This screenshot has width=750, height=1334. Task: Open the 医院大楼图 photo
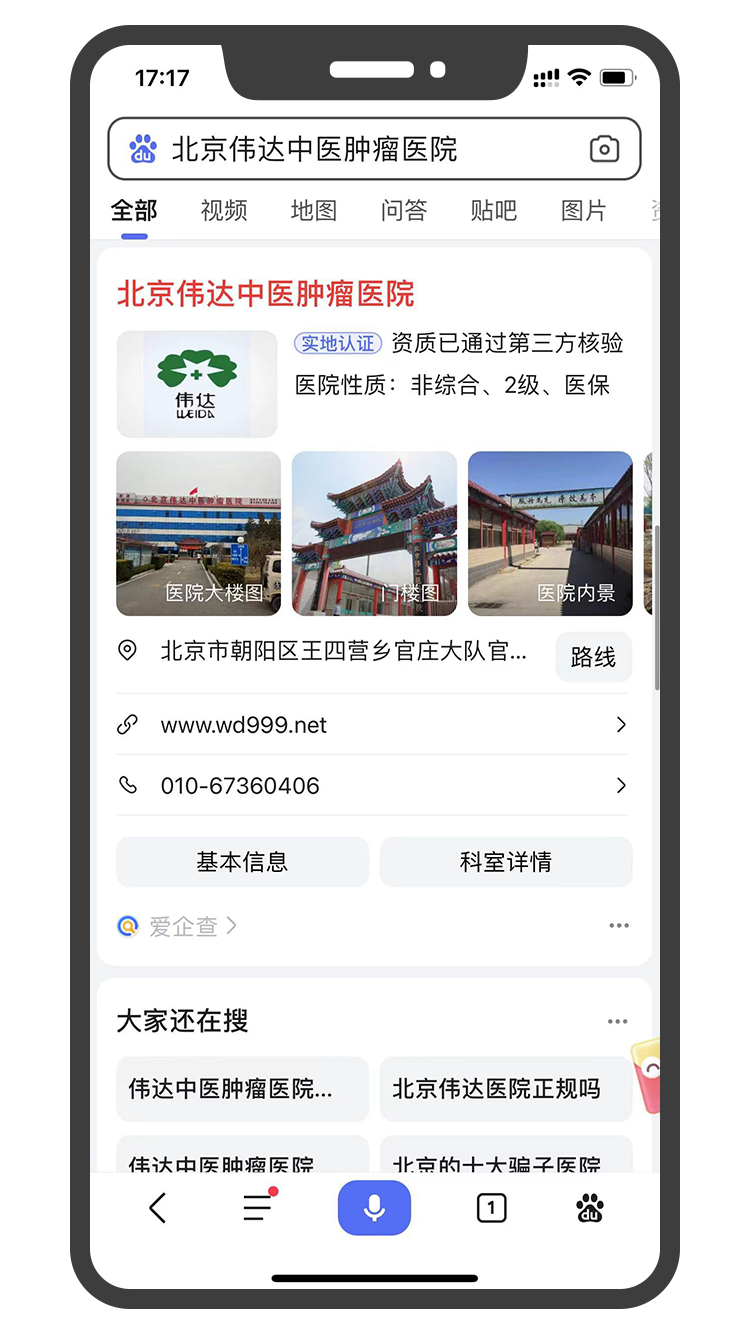pos(199,534)
